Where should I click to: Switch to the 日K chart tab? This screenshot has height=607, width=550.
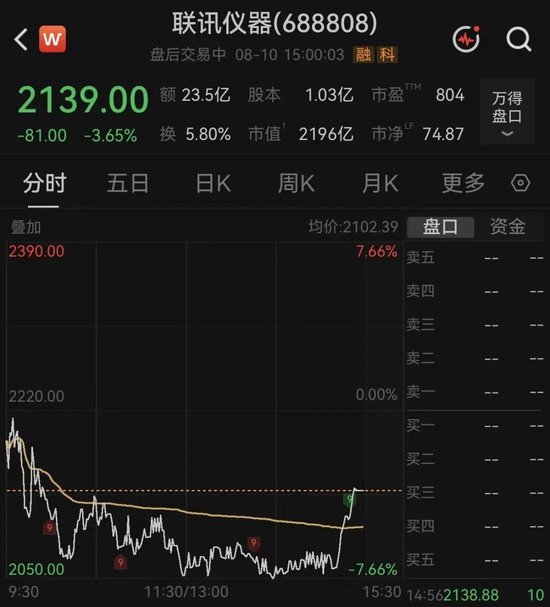tap(213, 183)
